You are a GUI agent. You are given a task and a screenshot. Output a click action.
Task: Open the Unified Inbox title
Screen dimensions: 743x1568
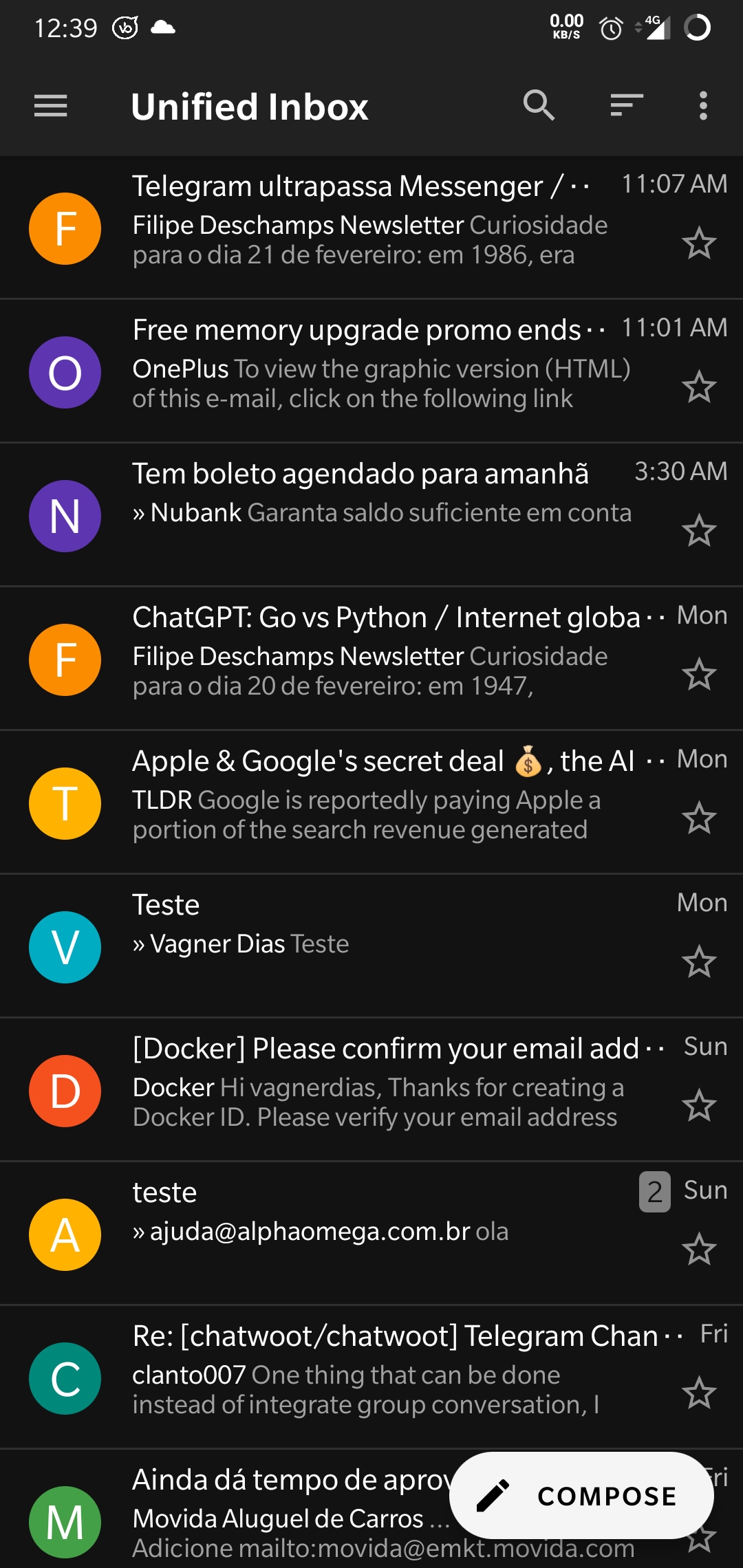[250, 107]
